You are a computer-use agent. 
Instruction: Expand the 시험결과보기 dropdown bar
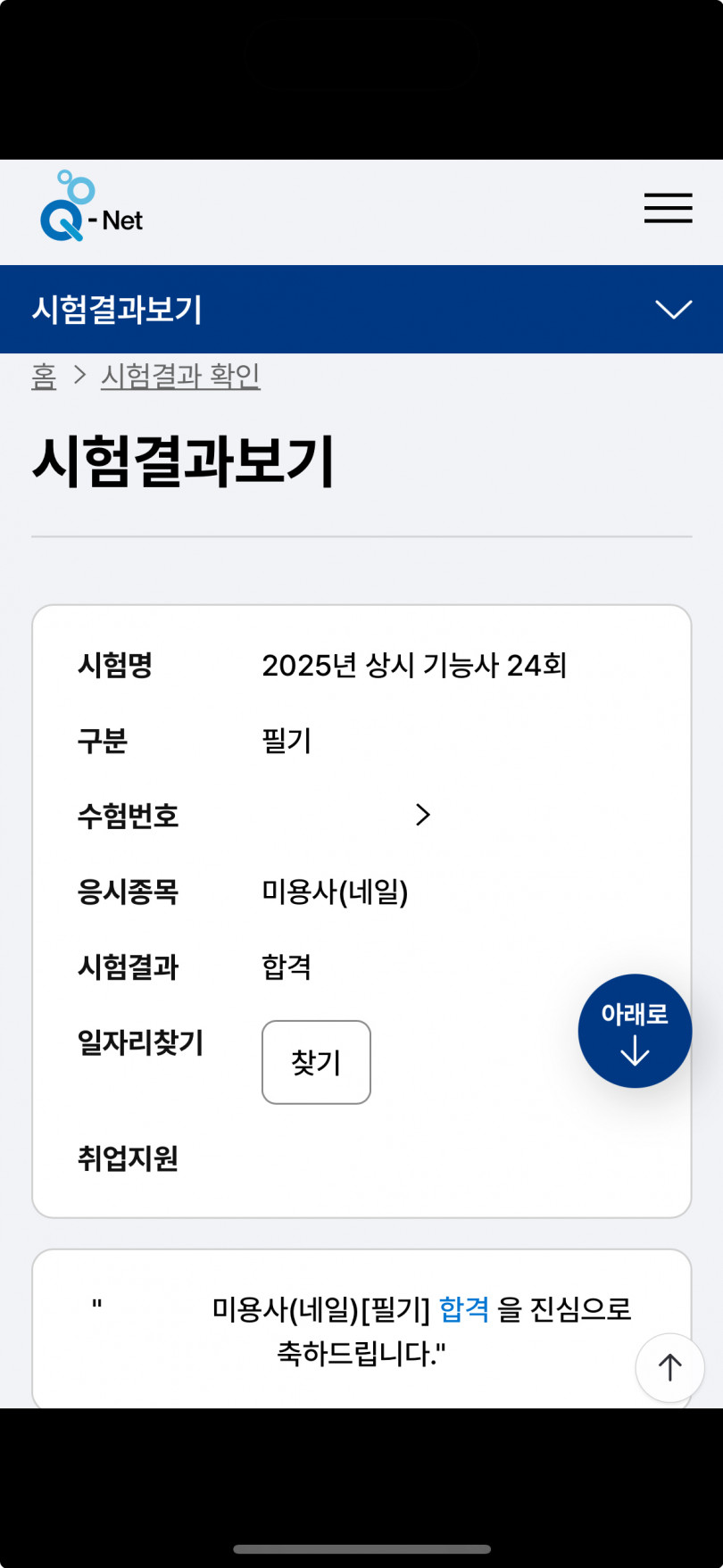pyautogui.click(x=361, y=309)
